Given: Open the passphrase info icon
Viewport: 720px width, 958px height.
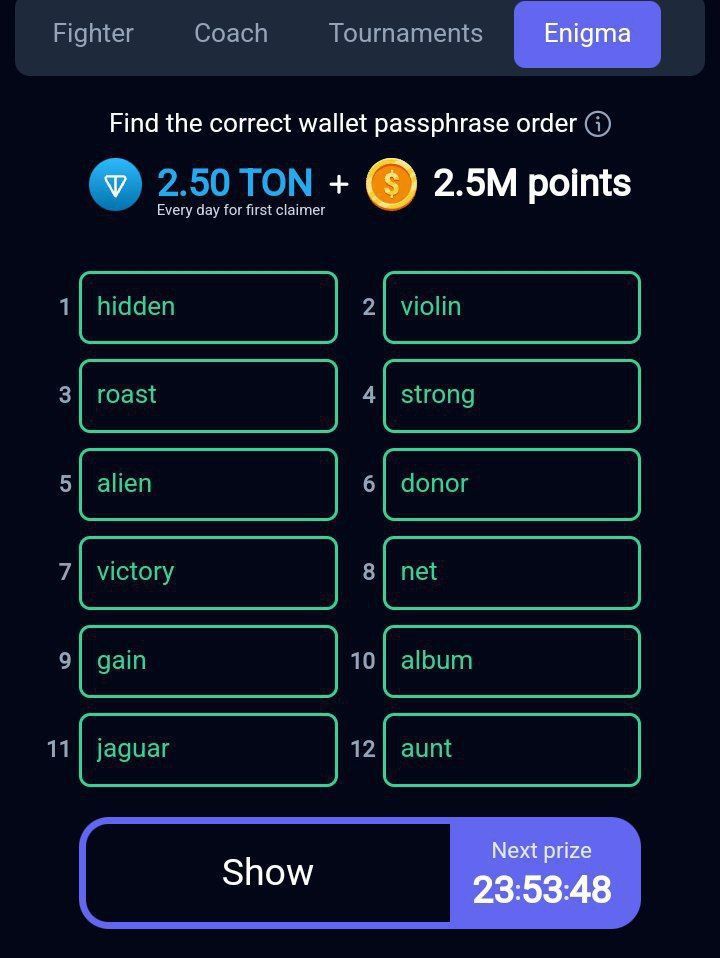Looking at the screenshot, I should click(x=598, y=124).
